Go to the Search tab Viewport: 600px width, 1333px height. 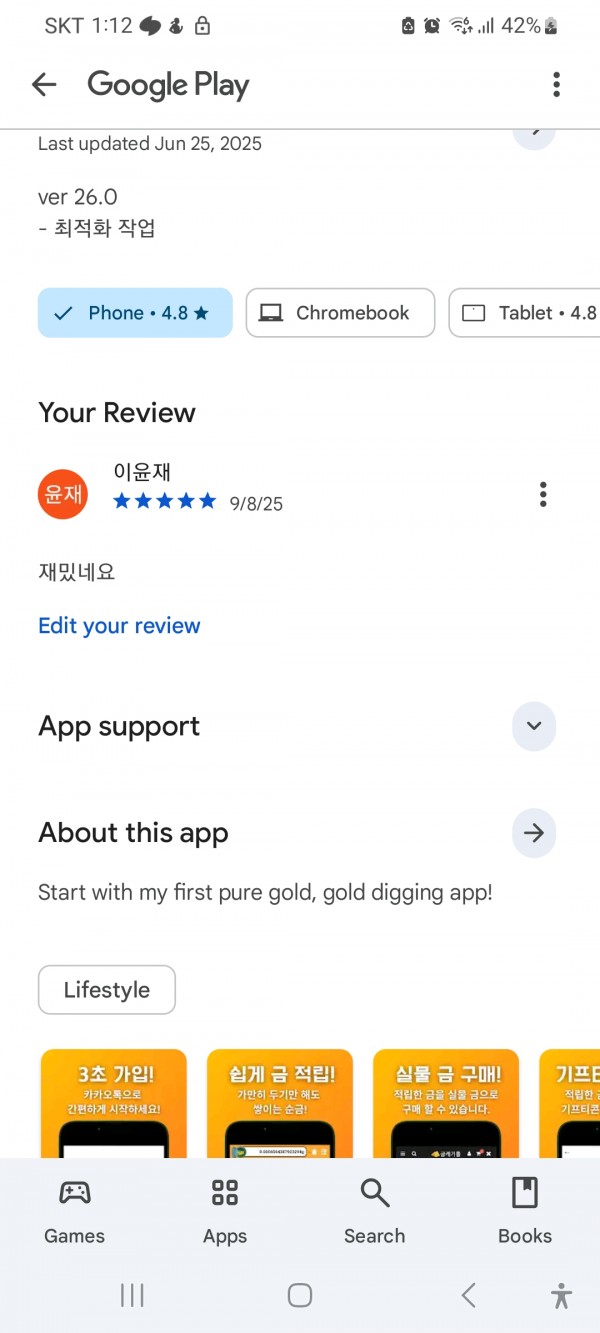375,1210
